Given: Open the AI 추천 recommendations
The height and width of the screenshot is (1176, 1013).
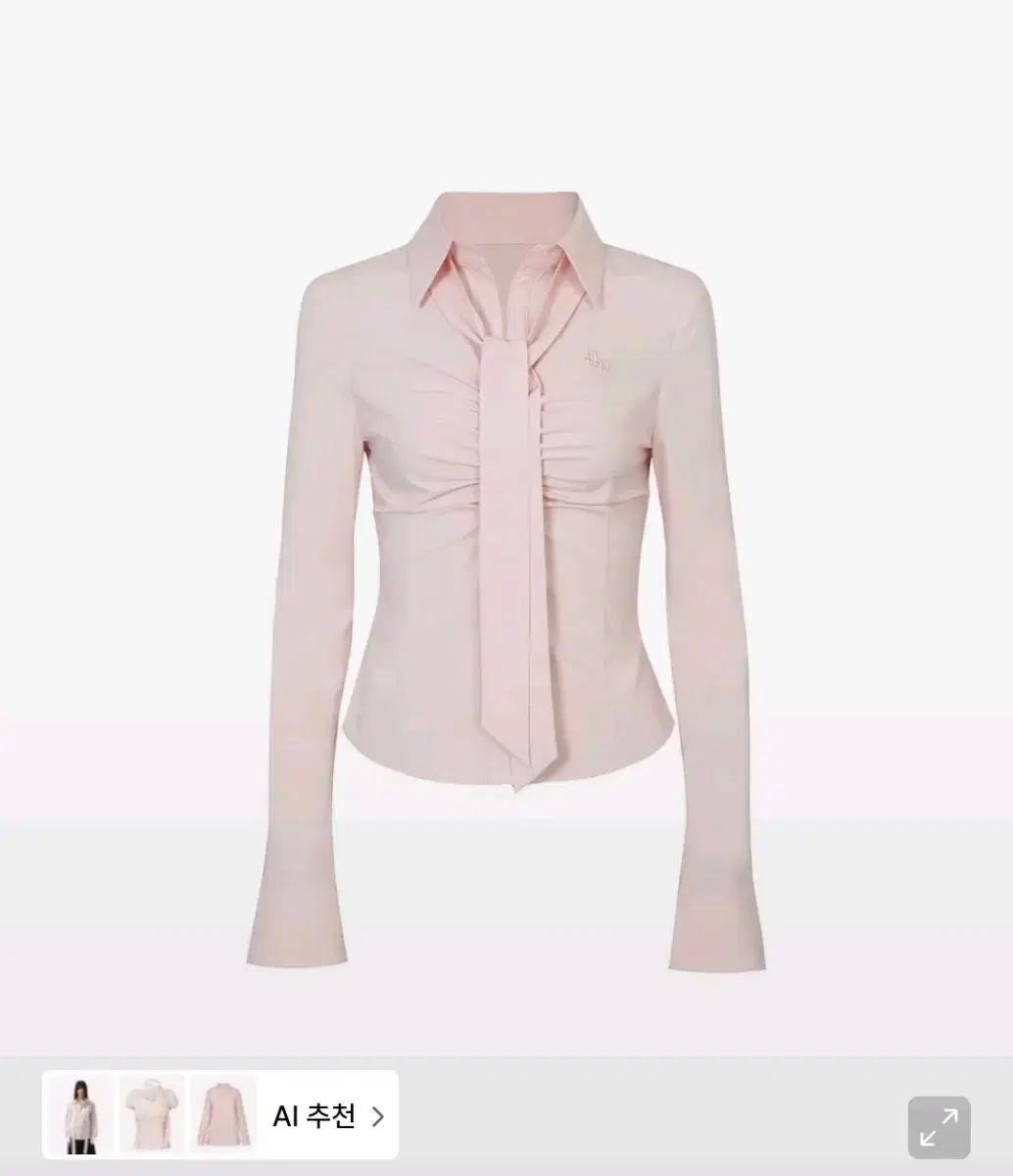Looking at the screenshot, I should [328, 1116].
